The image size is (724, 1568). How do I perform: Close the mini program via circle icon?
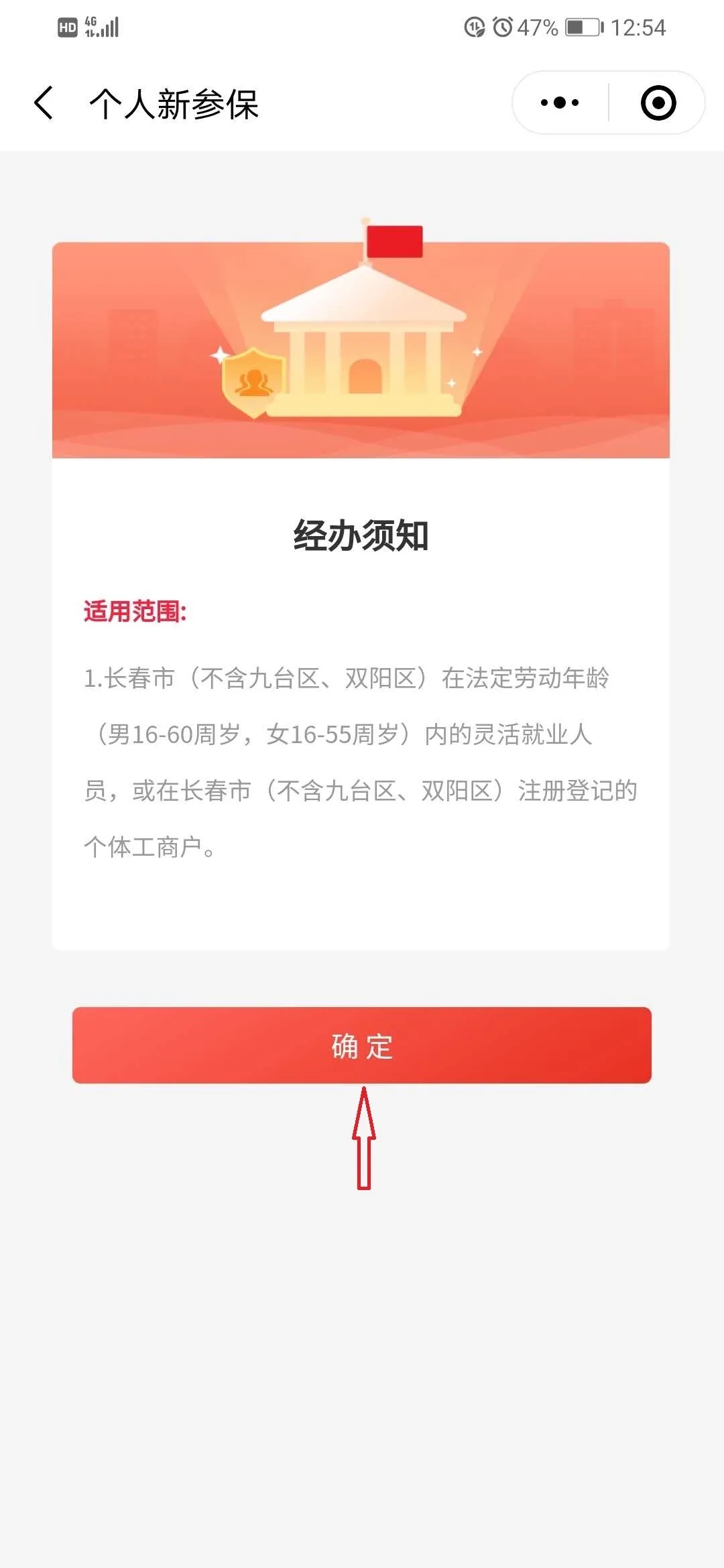(658, 103)
